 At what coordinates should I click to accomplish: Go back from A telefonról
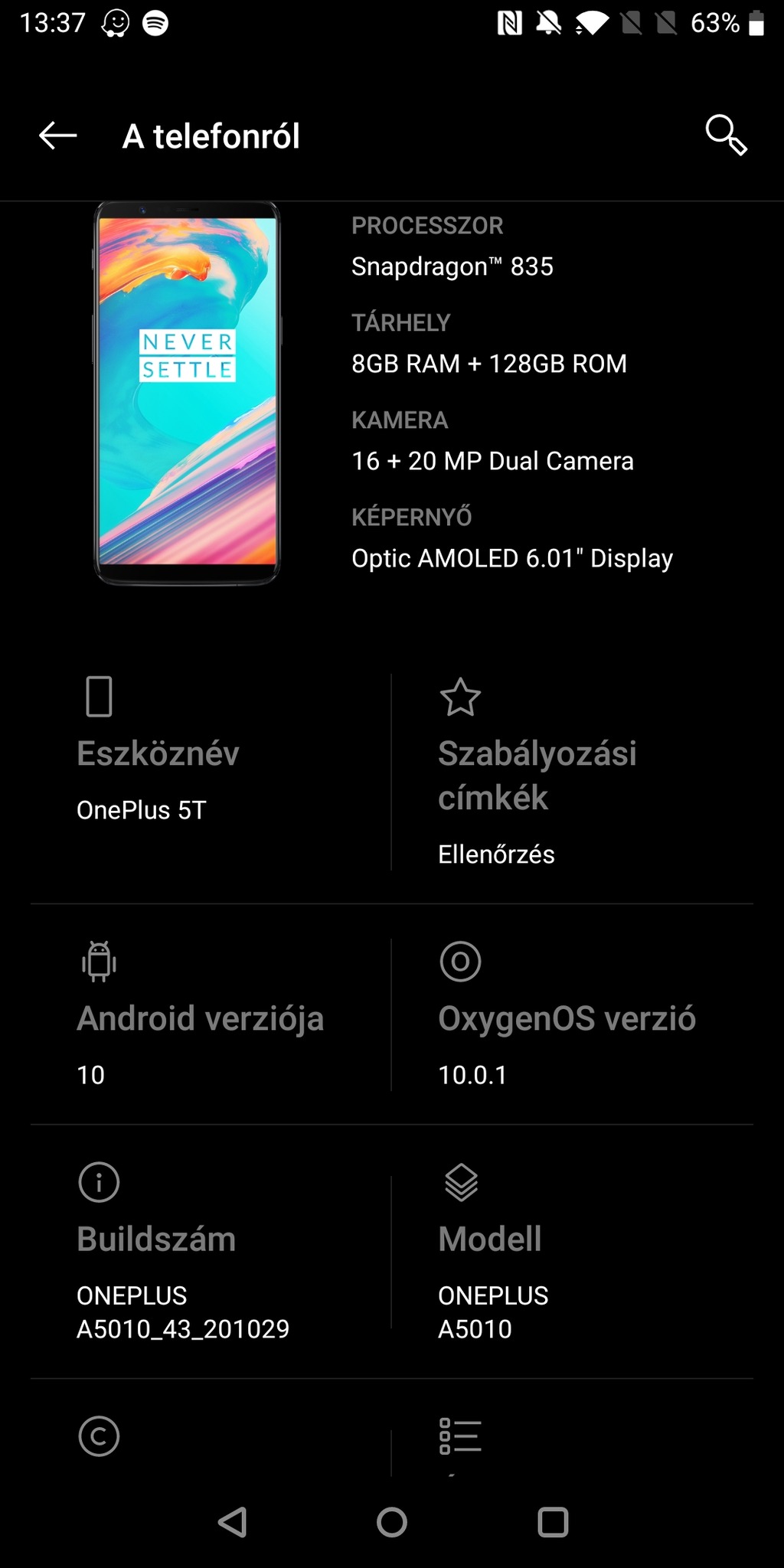point(58,136)
